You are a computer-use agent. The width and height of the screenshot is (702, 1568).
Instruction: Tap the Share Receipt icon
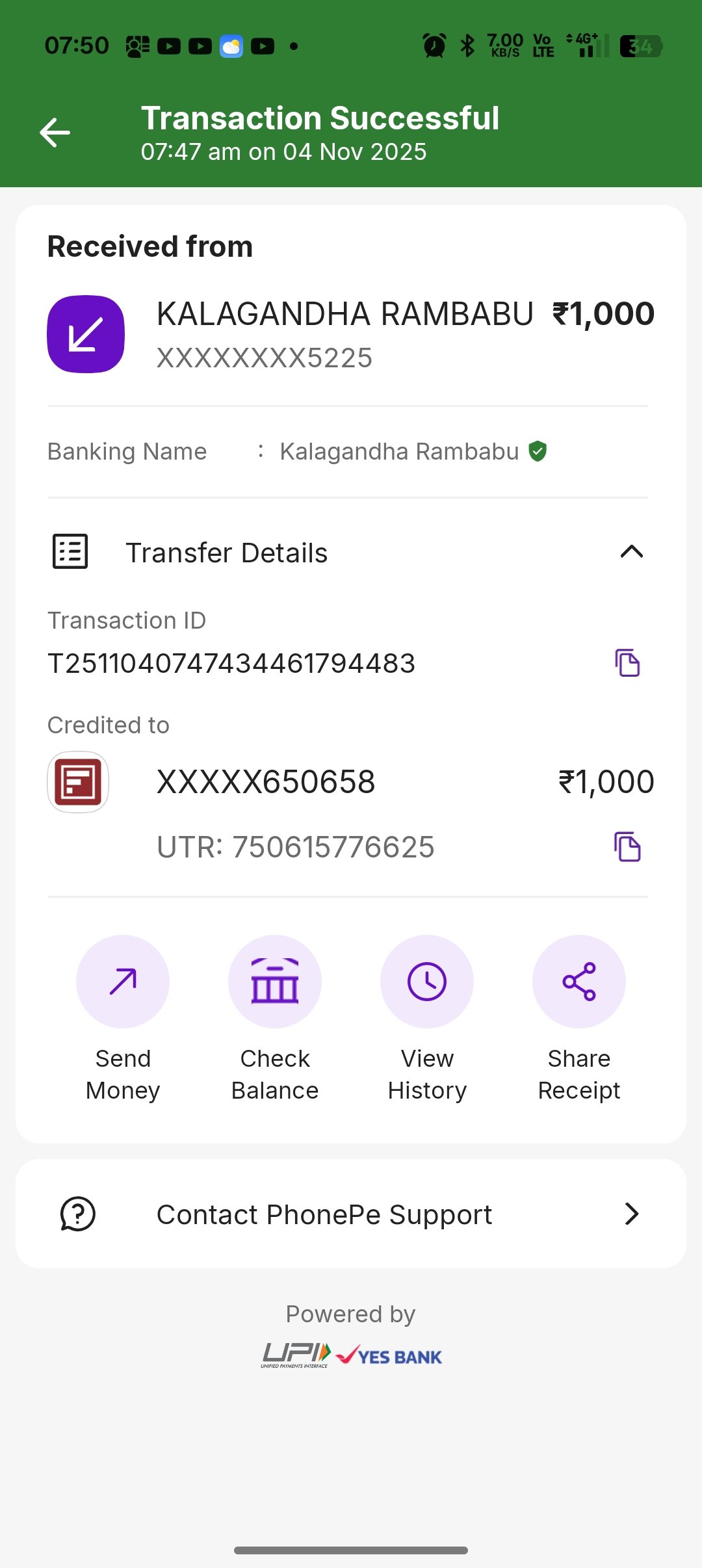tap(579, 982)
